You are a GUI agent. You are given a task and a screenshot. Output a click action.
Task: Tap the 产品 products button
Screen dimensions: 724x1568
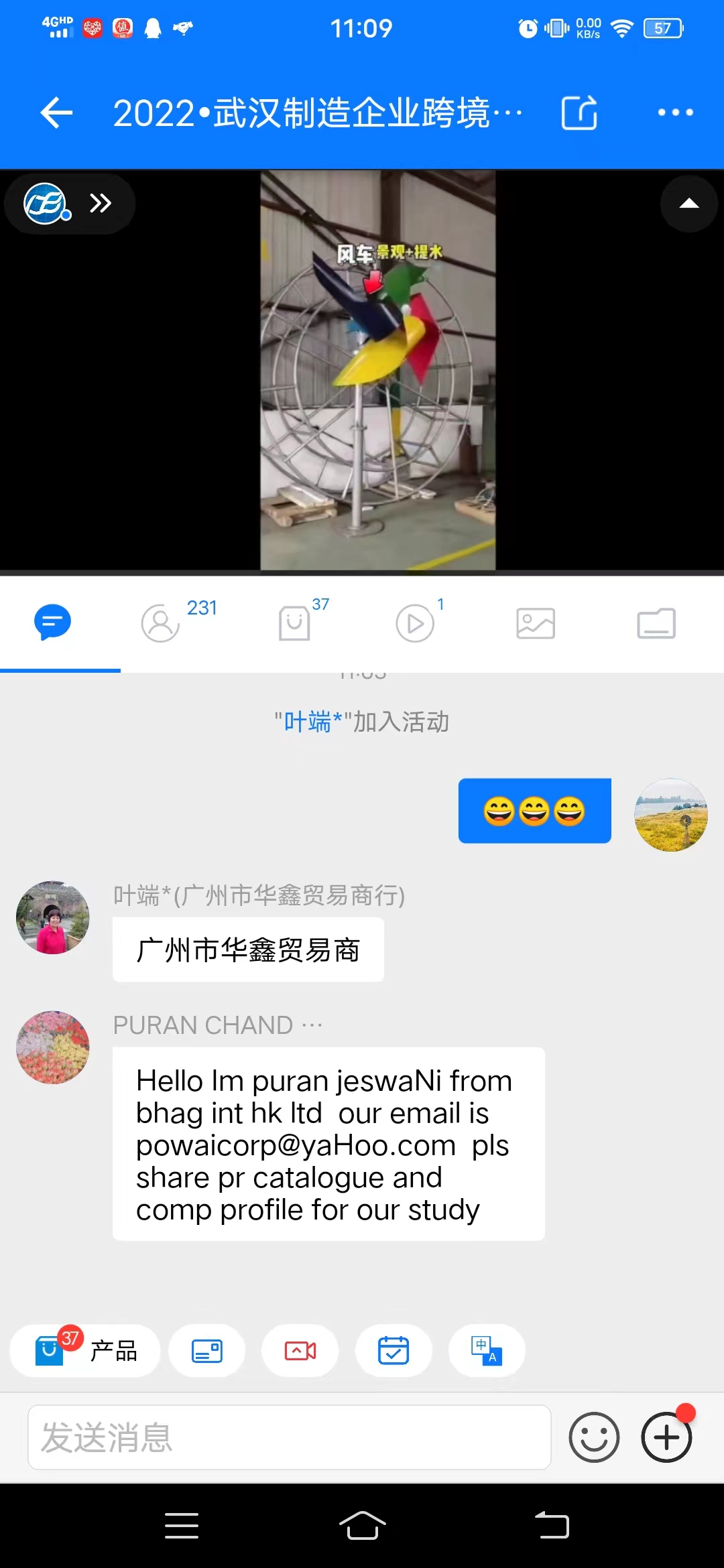click(85, 1350)
